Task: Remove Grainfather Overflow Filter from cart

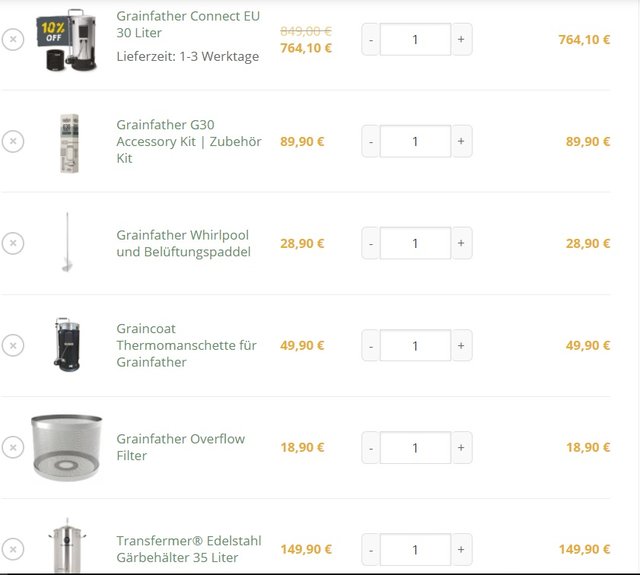Action: point(12,447)
